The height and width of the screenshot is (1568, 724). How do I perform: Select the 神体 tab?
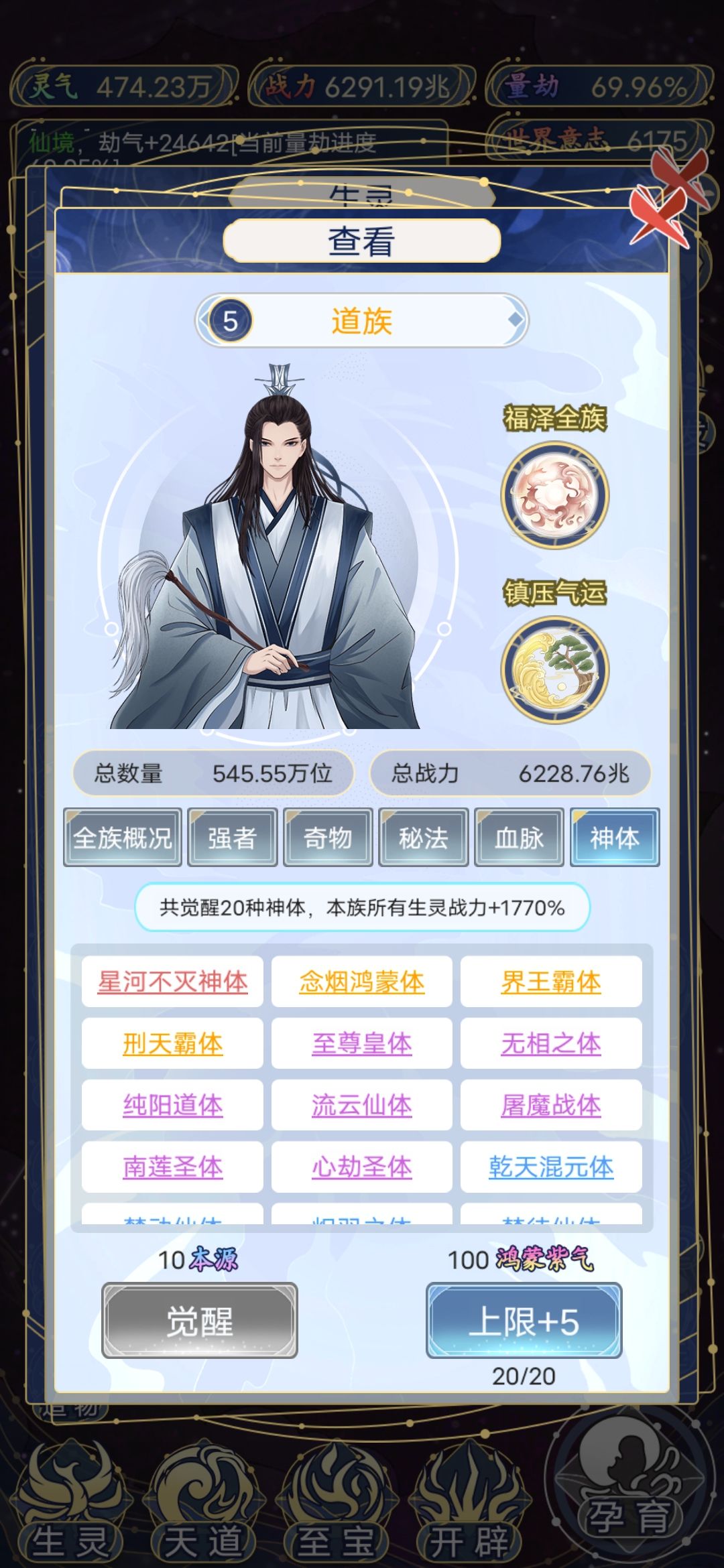click(x=615, y=838)
